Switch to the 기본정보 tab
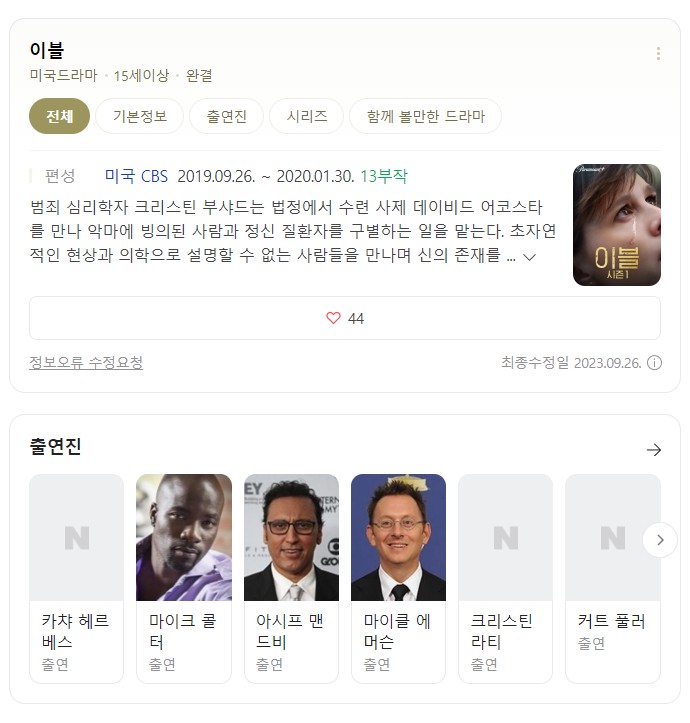Viewport: 690px width, 723px height. coord(139,116)
